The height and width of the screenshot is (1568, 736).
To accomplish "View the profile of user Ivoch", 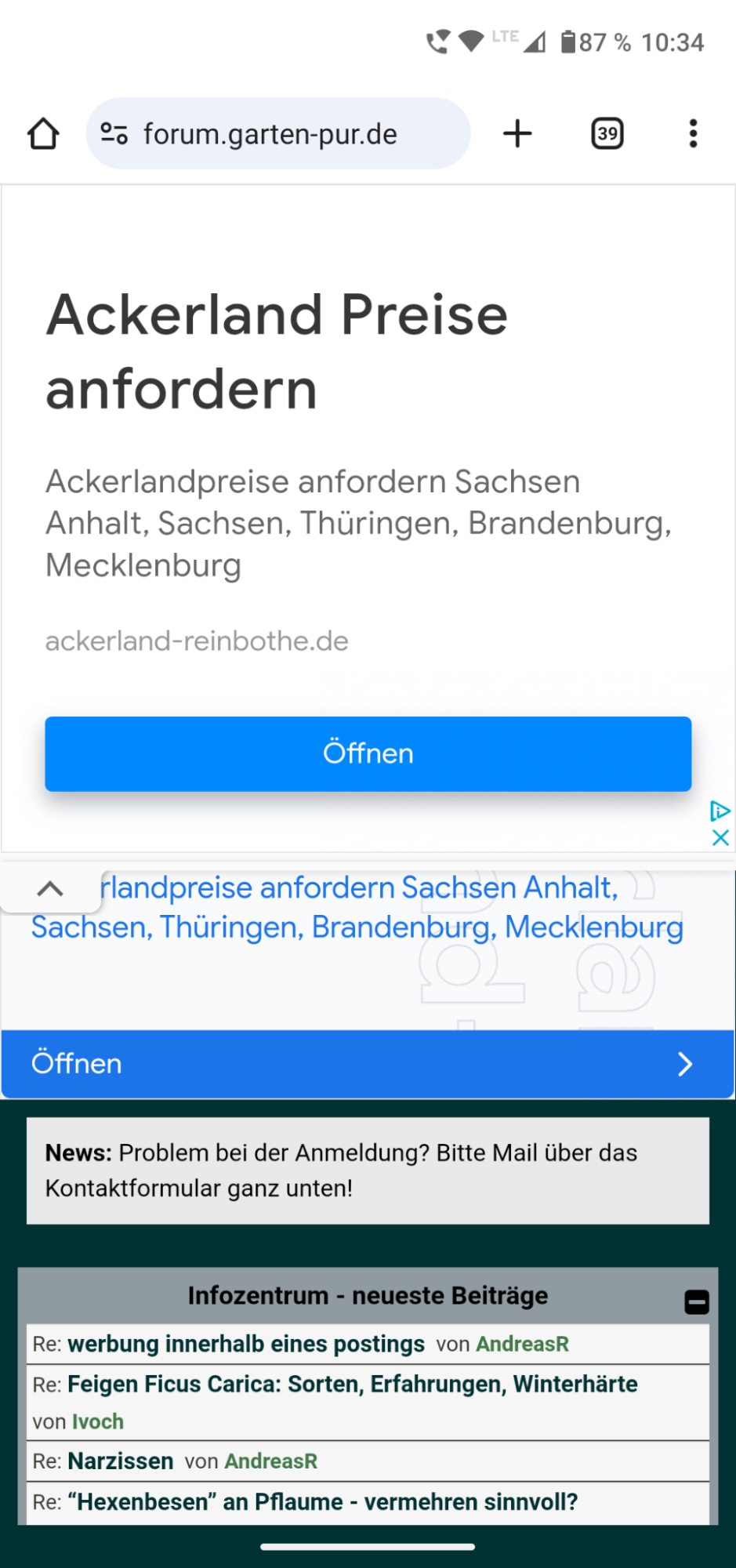I will click(x=98, y=1421).
